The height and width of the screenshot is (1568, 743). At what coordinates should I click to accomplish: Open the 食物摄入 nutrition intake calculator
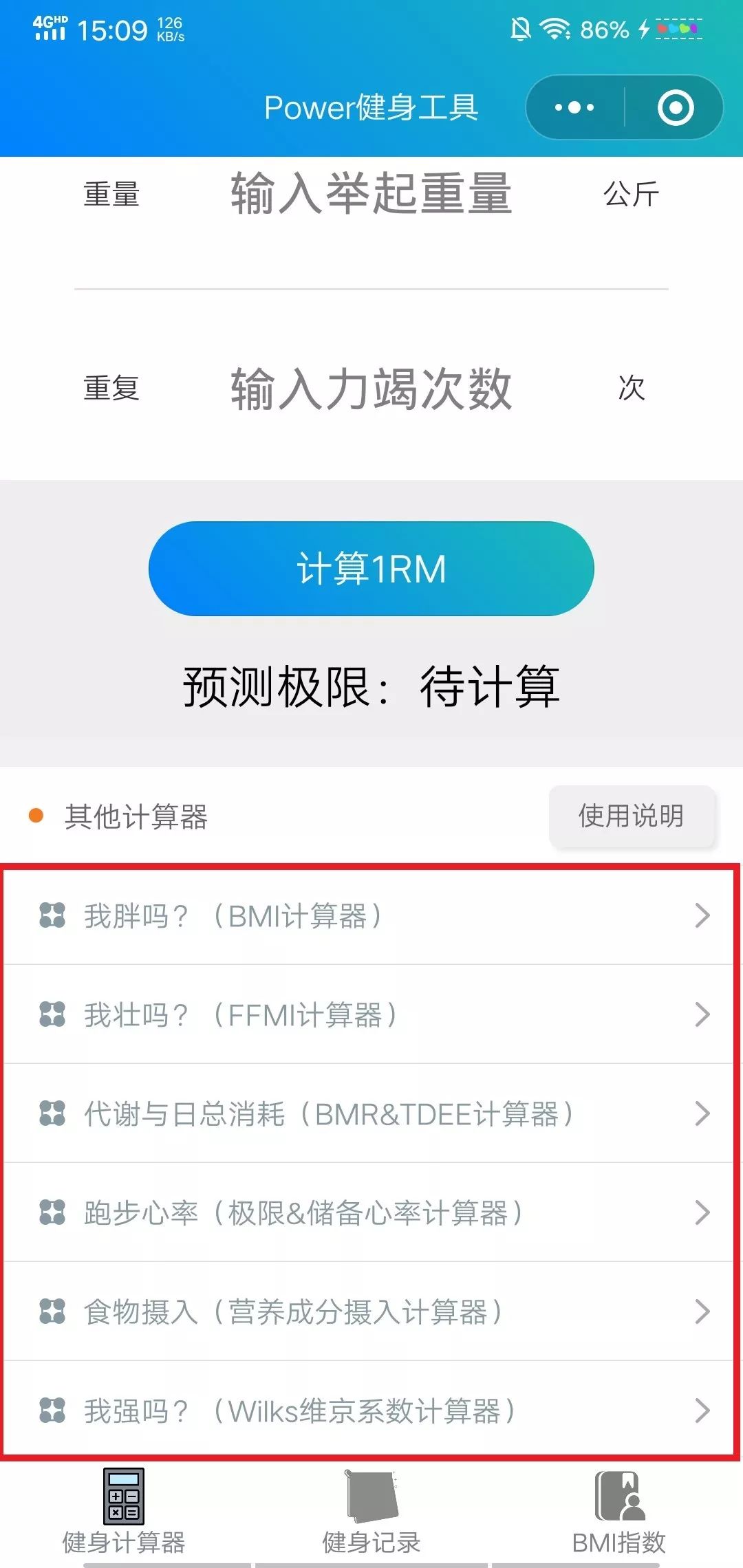pyautogui.click(x=371, y=1311)
